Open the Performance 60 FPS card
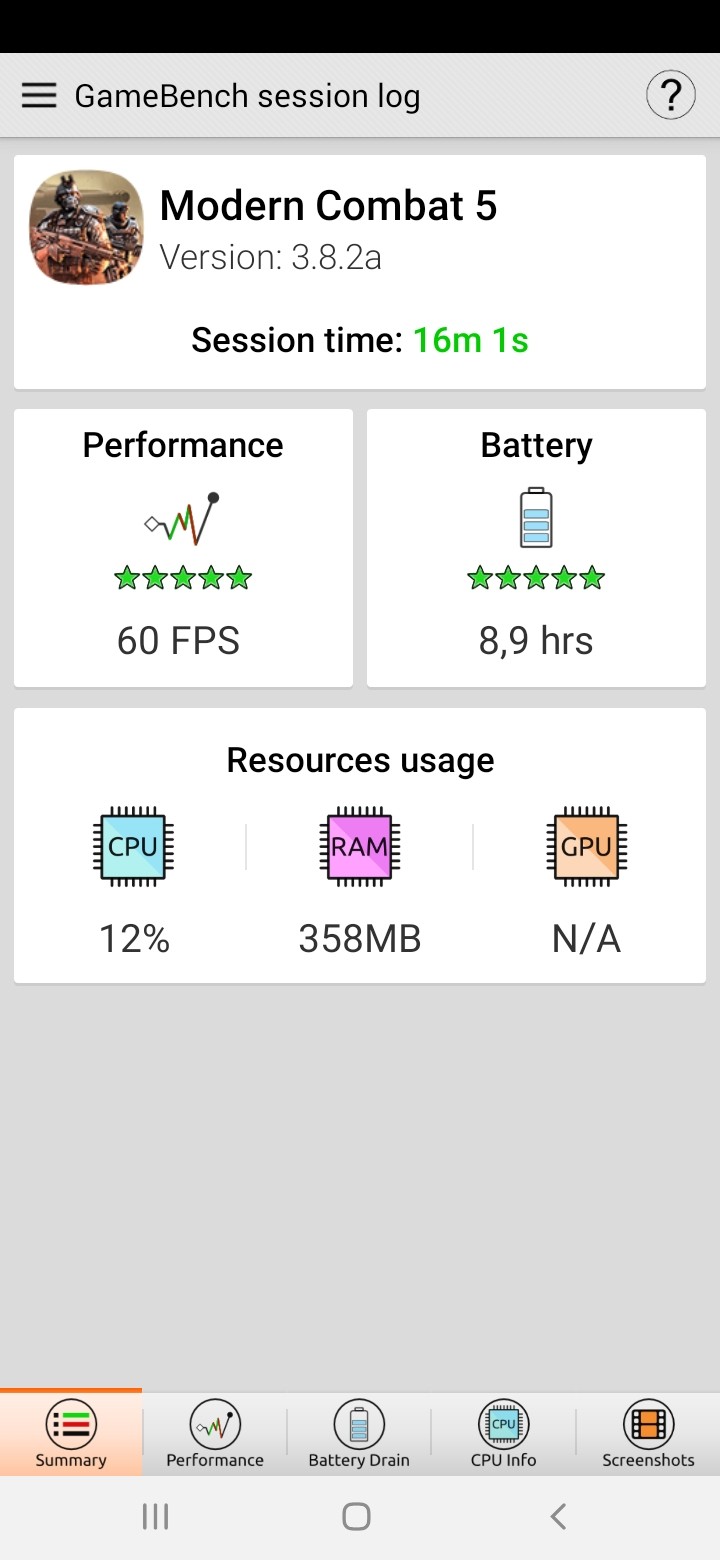The height and width of the screenshot is (1560, 720). click(x=183, y=548)
